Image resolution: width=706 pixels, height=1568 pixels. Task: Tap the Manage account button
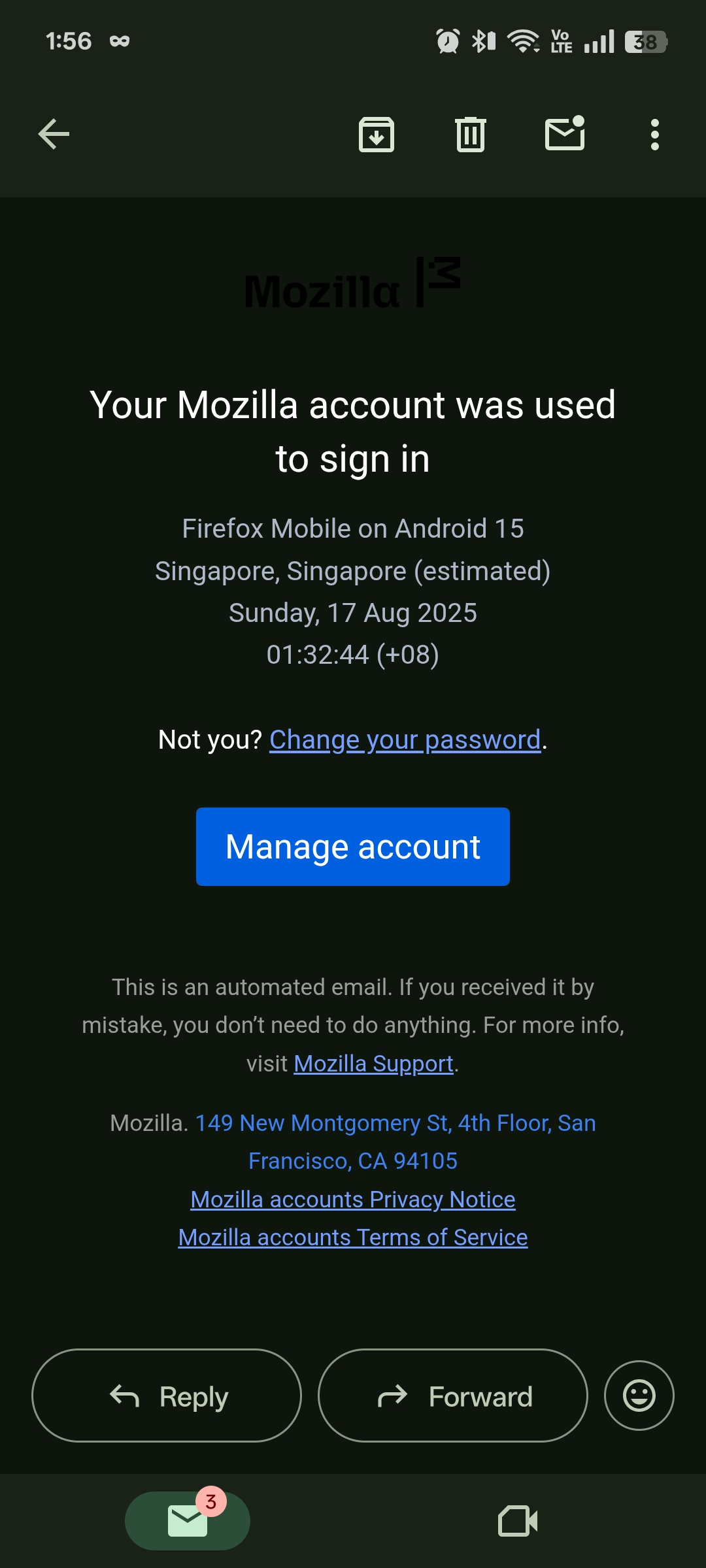(353, 847)
